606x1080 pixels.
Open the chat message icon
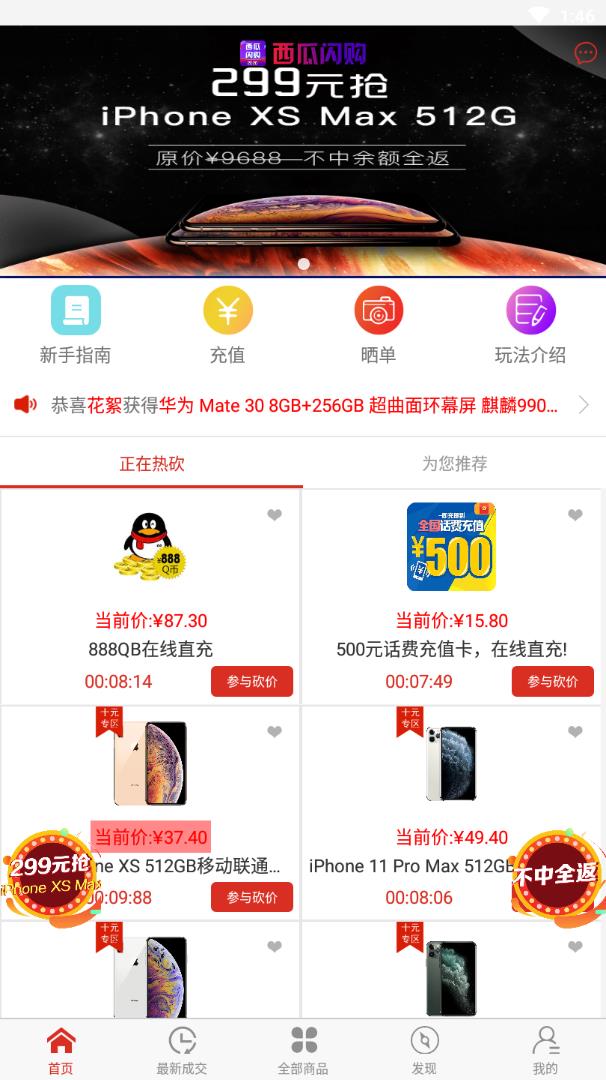click(586, 53)
